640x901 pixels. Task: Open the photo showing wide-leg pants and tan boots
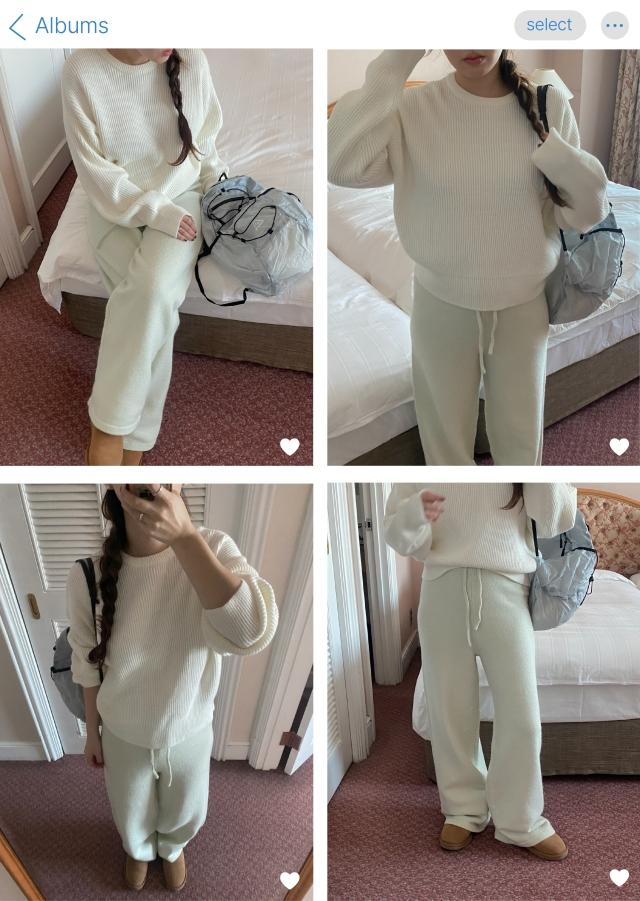[483, 691]
